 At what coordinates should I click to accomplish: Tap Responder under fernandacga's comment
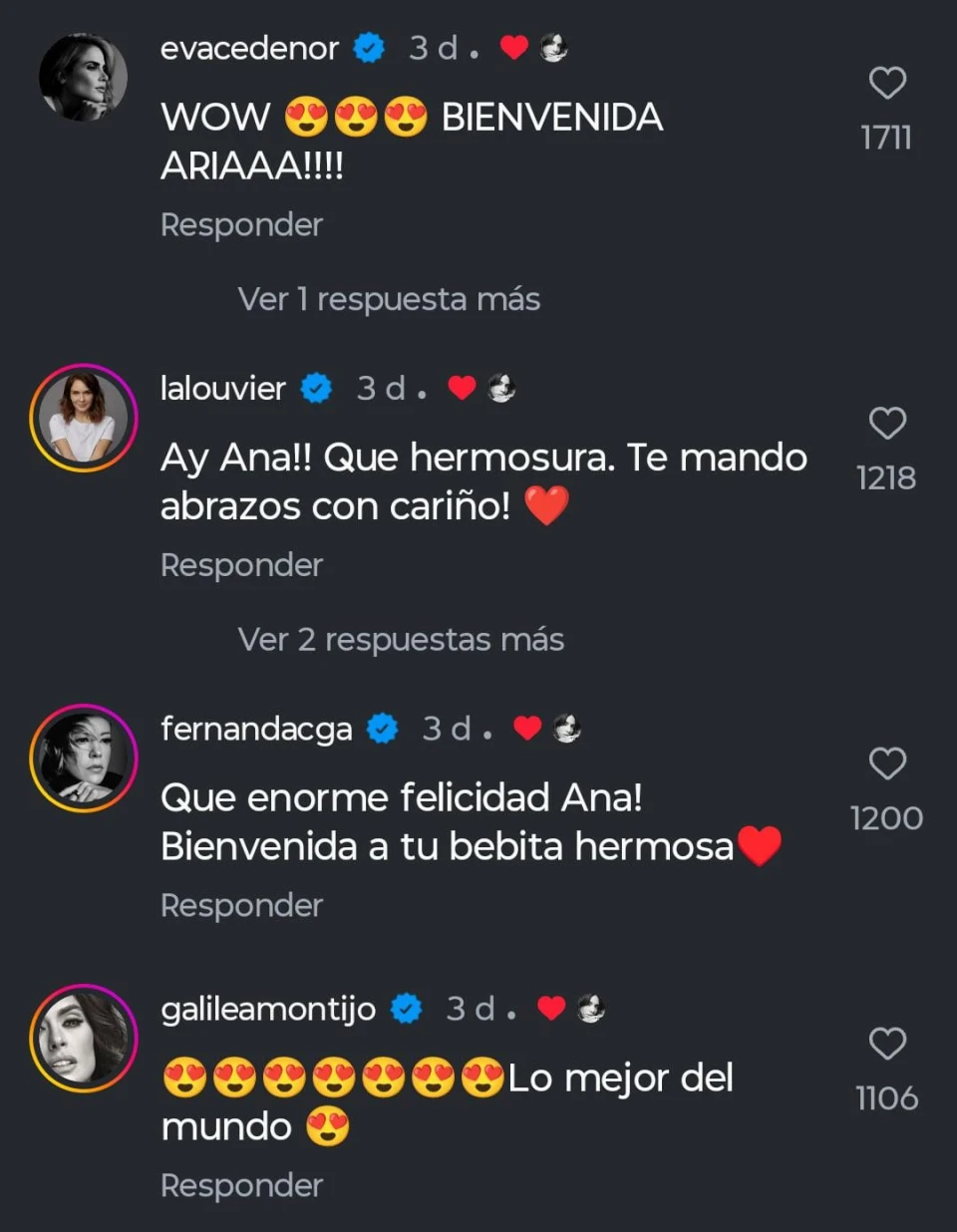(241, 905)
